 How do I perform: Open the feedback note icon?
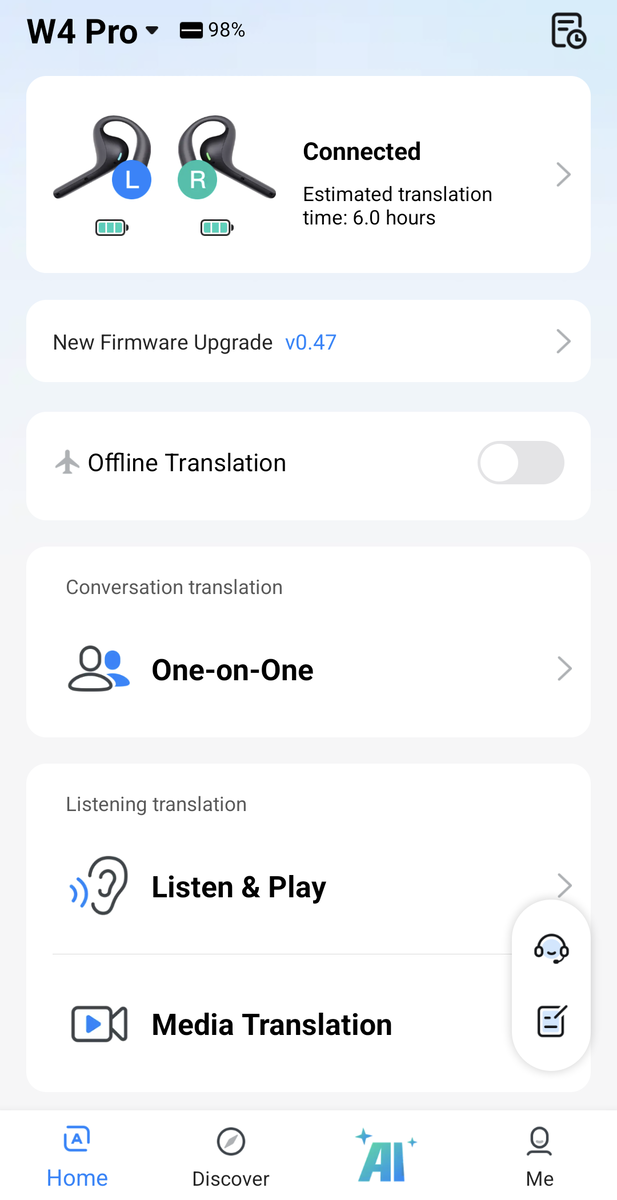[551, 1021]
